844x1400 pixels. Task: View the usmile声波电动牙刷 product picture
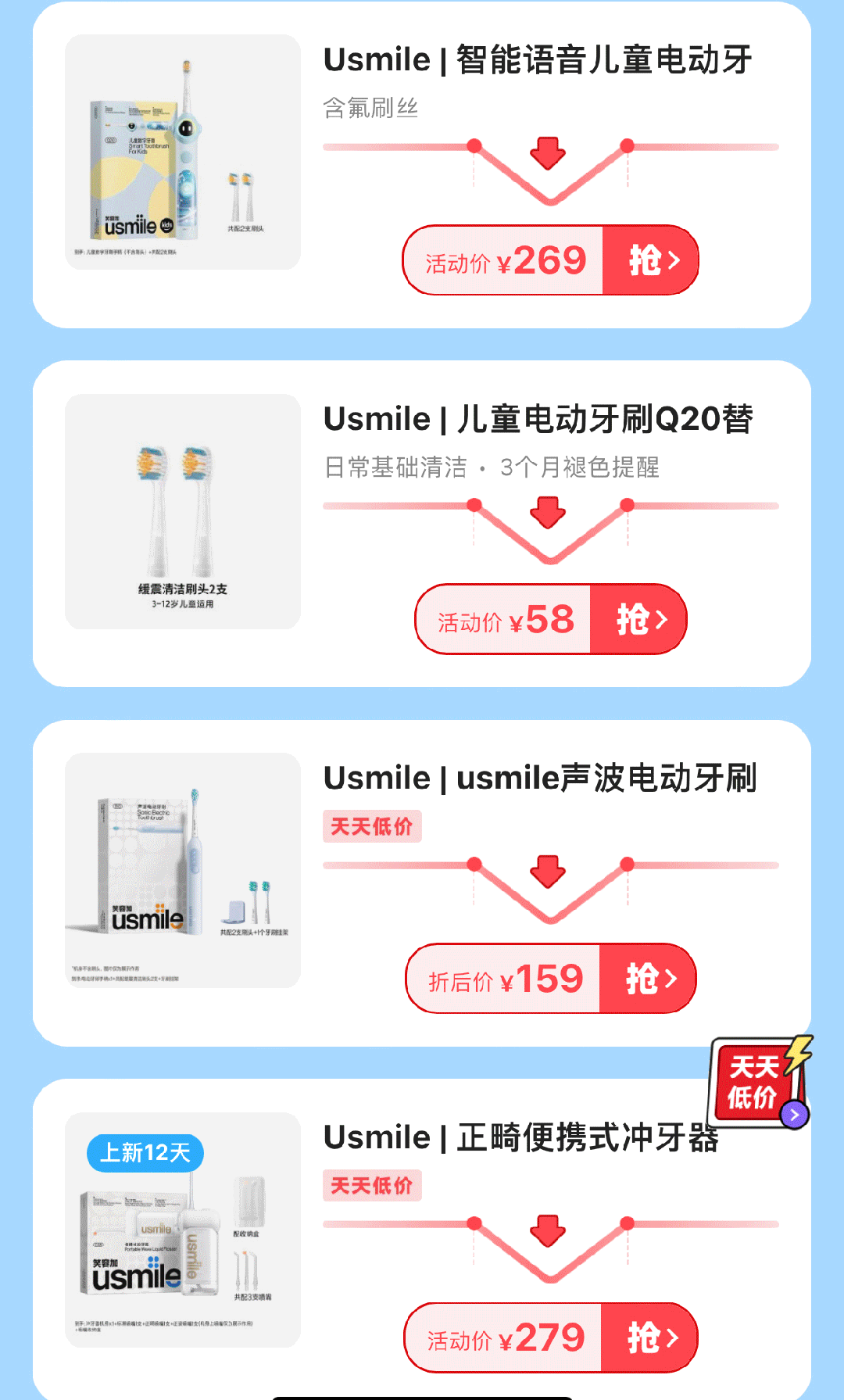click(183, 870)
